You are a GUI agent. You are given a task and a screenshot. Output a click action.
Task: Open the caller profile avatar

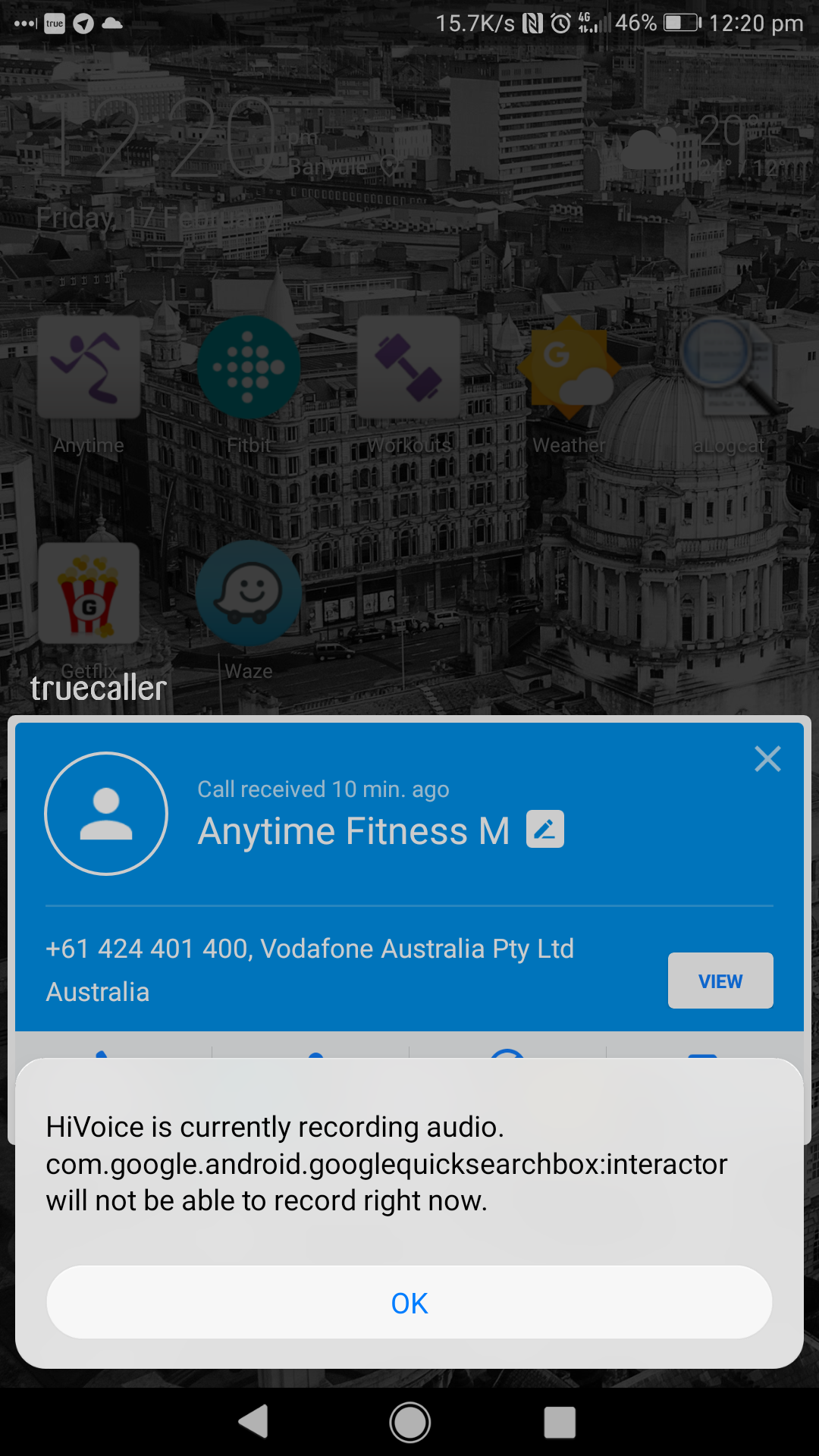click(x=106, y=814)
